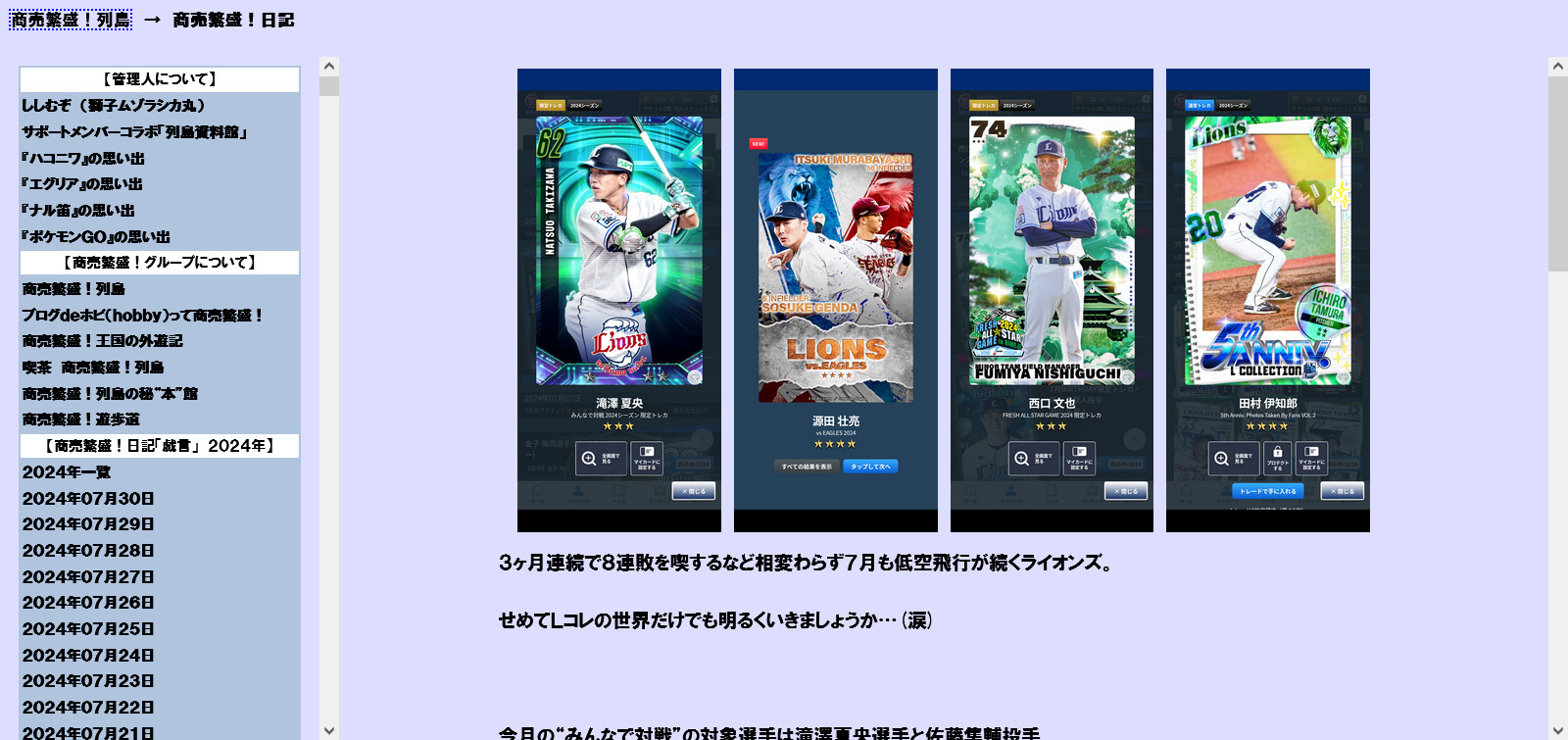Screen dimensions: 1568x740
Task: Open 喫茶 商売繁盛!列島 link
Action: (x=93, y=368)
